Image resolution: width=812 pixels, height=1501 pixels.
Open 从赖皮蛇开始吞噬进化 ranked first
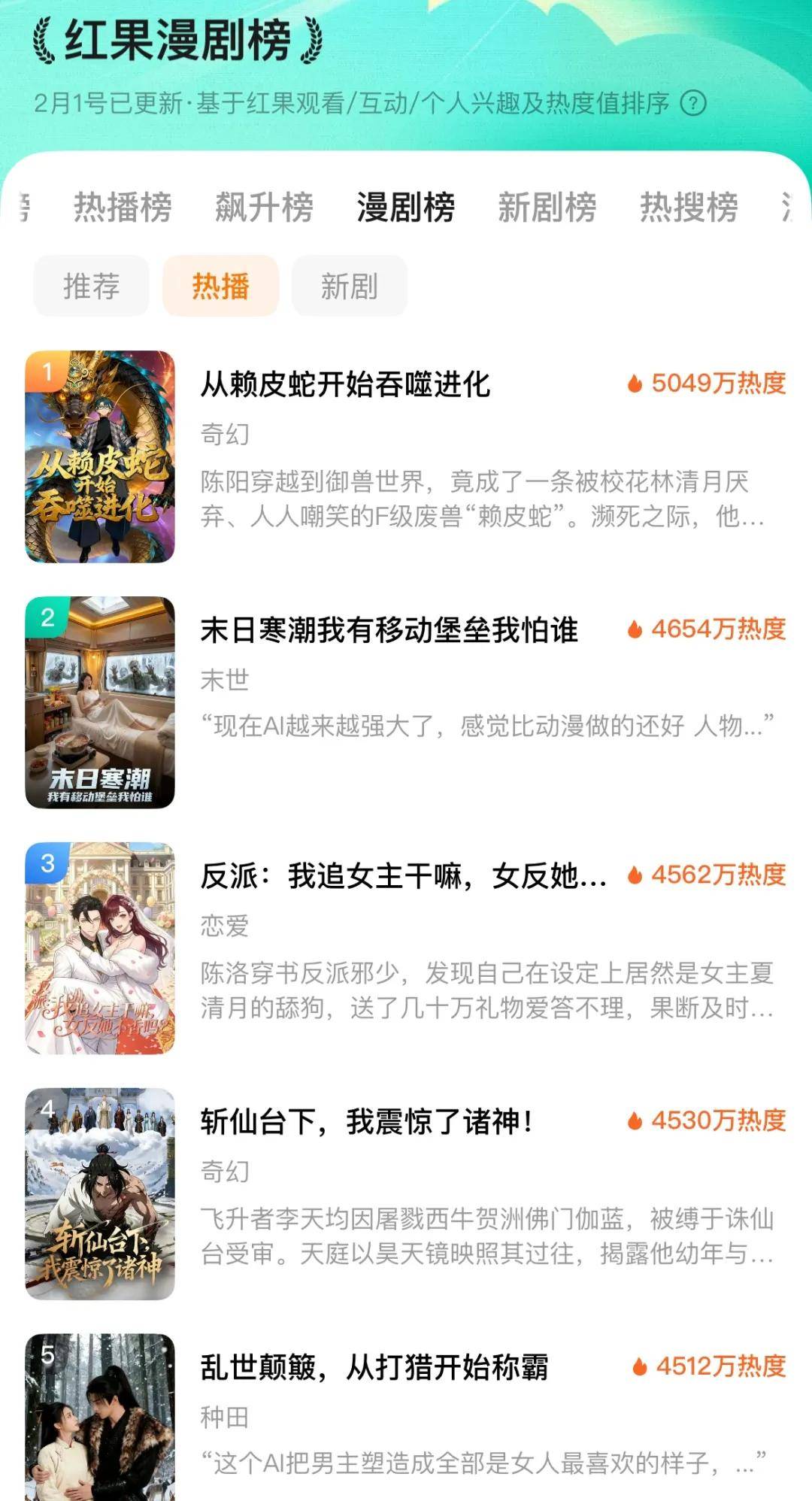[345, 385]
